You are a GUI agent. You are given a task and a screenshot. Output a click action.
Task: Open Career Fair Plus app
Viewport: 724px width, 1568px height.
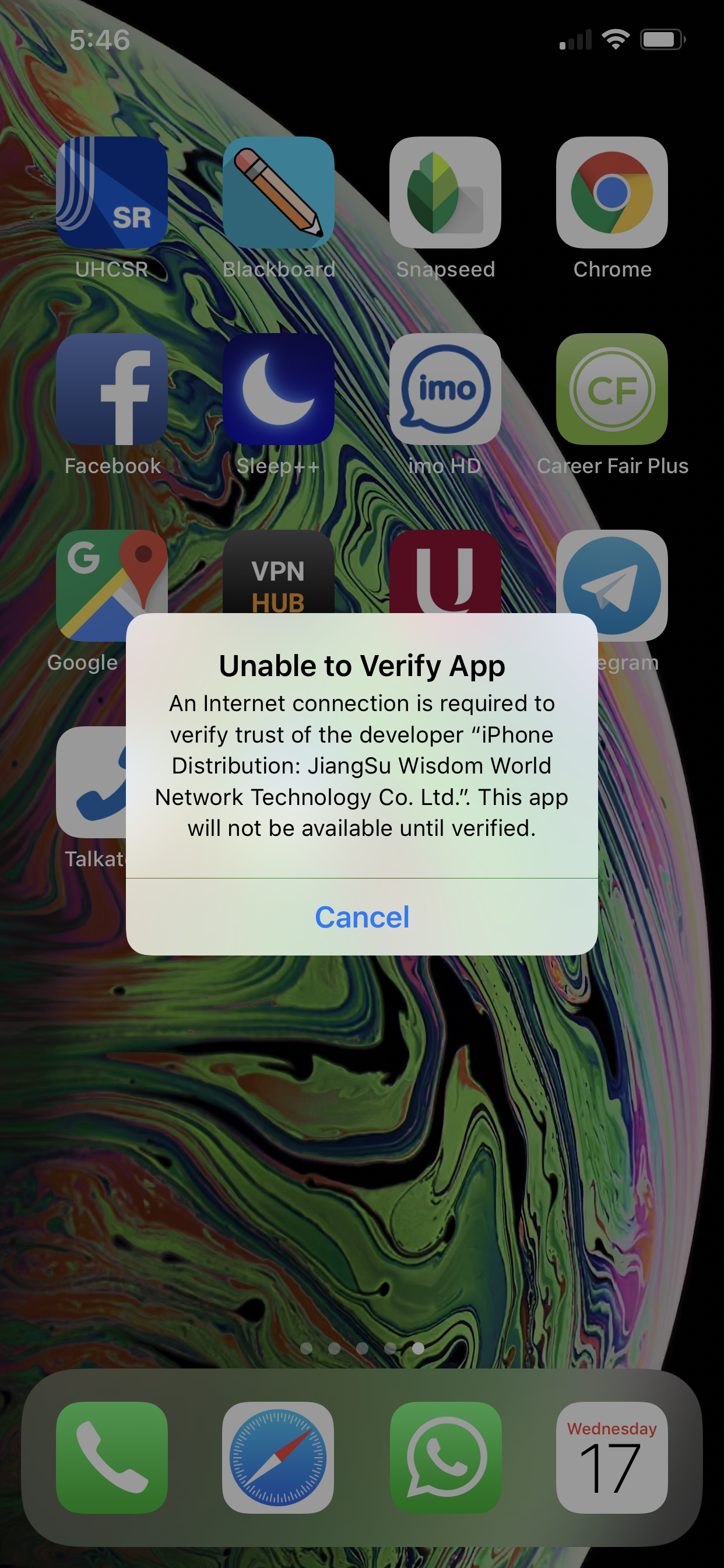[x=612, y=389]
